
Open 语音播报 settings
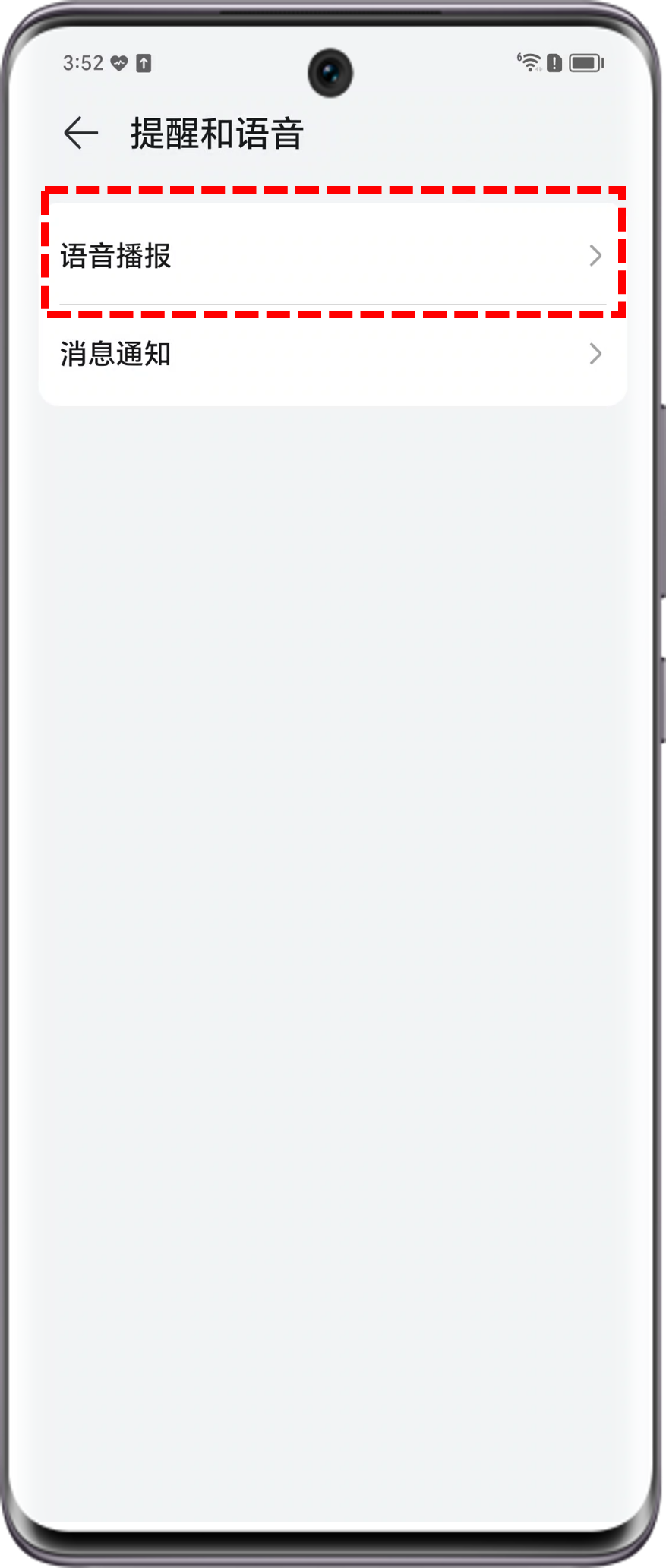click(x=332, y=256)
